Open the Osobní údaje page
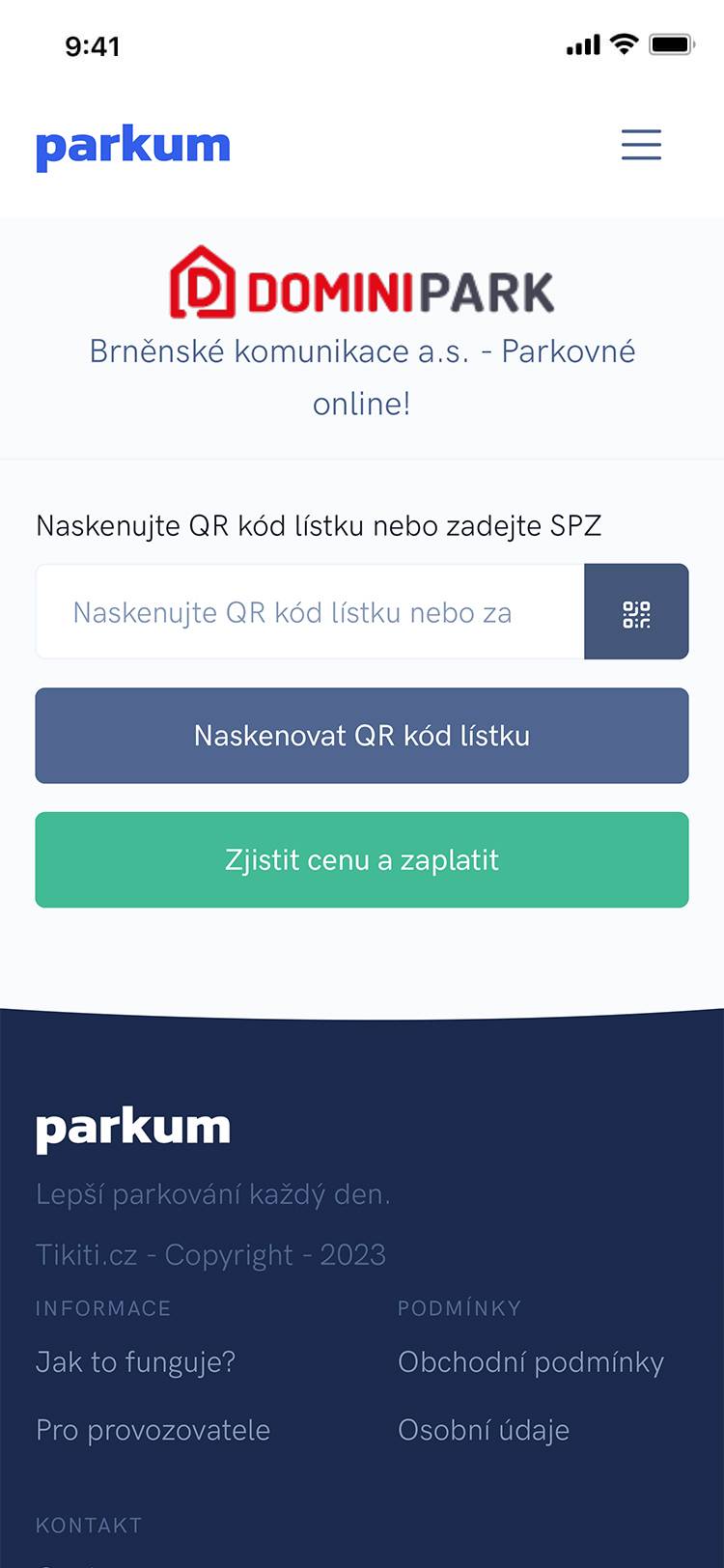The image size is (724, 1568). tap(484, 1430)
